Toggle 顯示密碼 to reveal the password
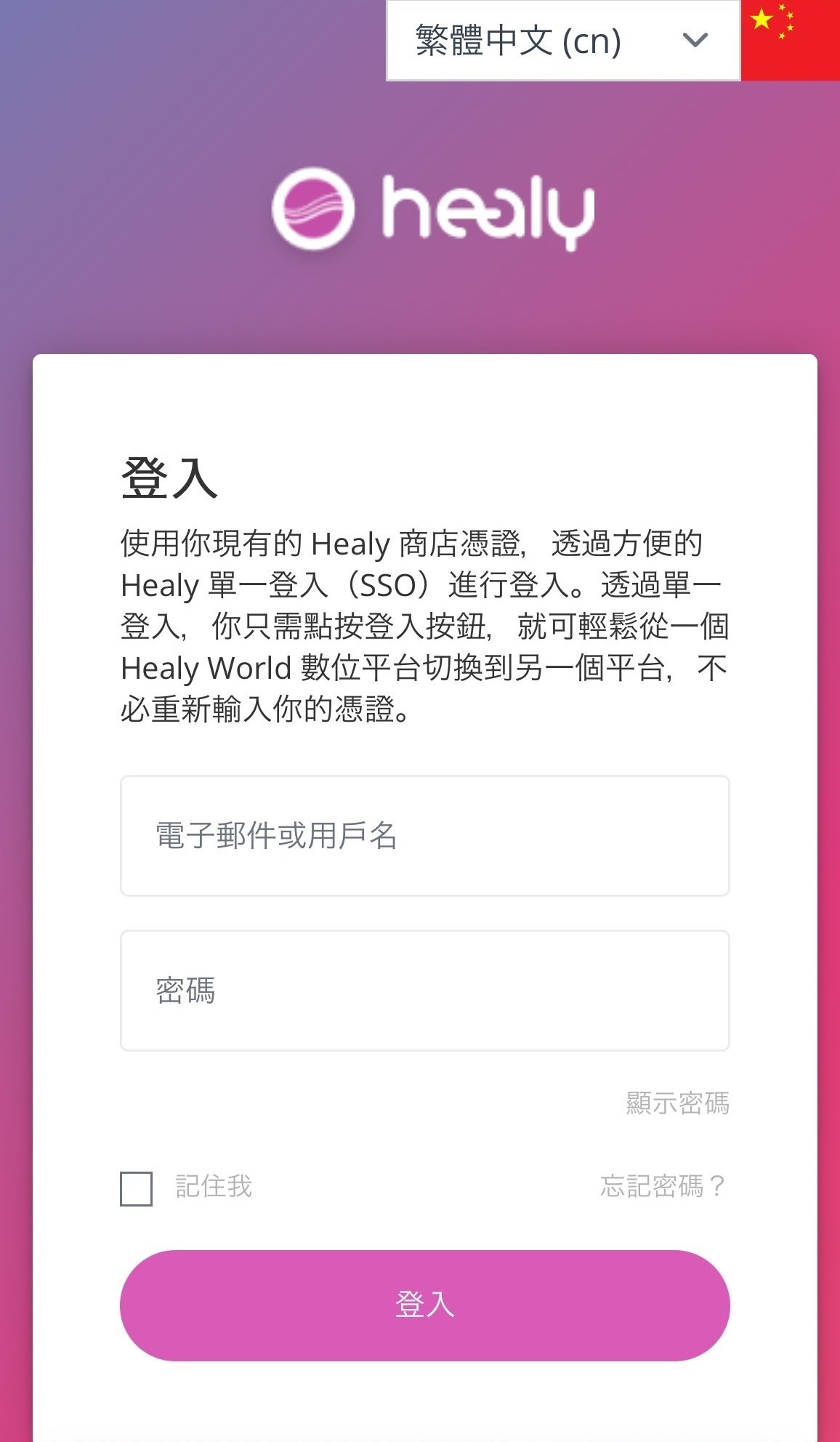Screen dimensions: 840x1442 (x=678, y=1103)
